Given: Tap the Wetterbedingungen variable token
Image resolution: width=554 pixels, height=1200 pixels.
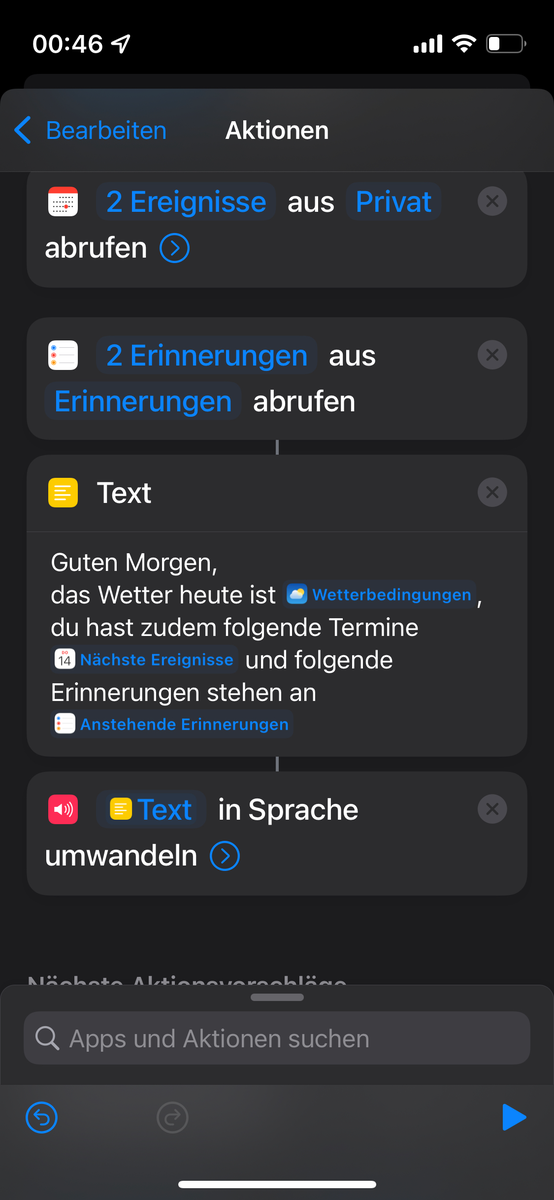Looking at the screenshot, I should (x=380, y=594).
